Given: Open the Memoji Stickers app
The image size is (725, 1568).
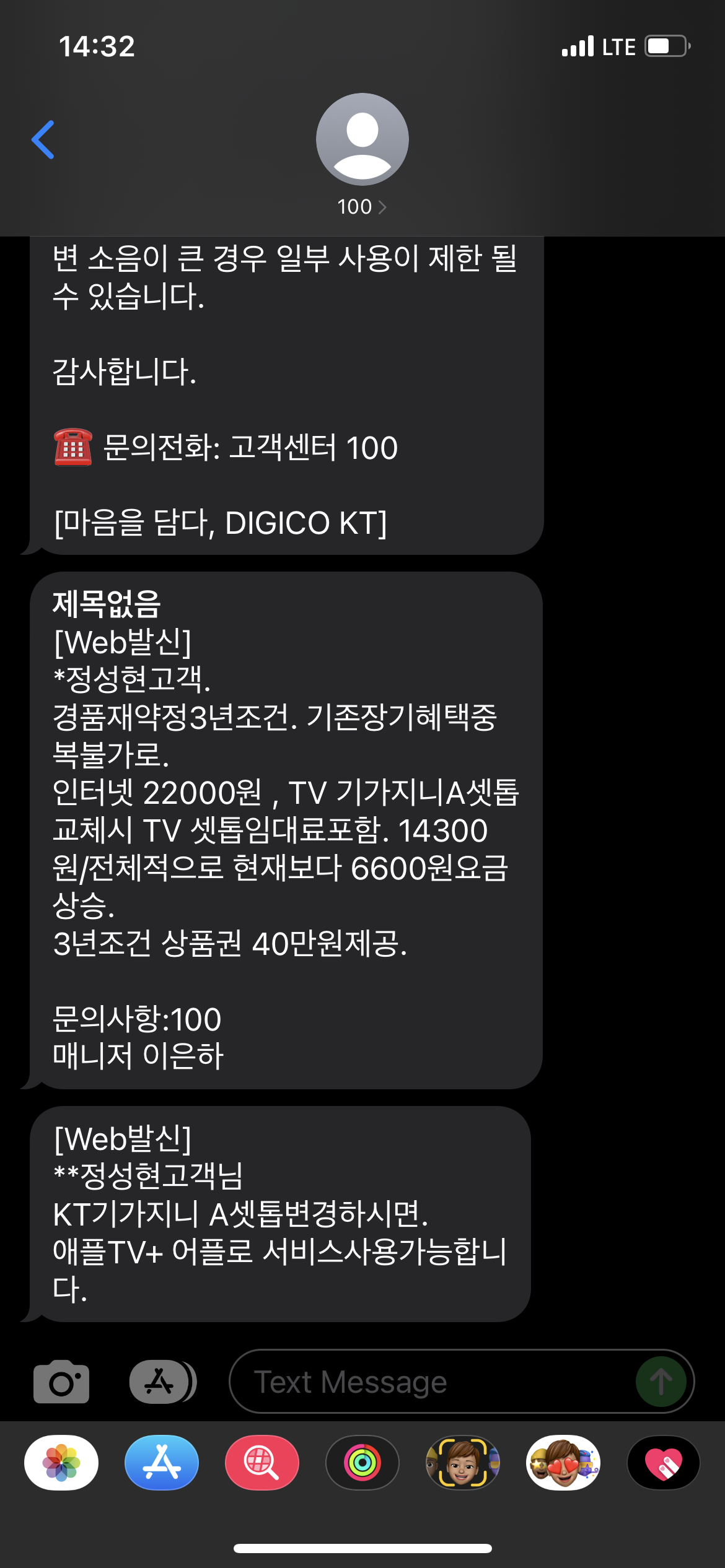Looking at the screenshot, I should [x=563, y=1463].
